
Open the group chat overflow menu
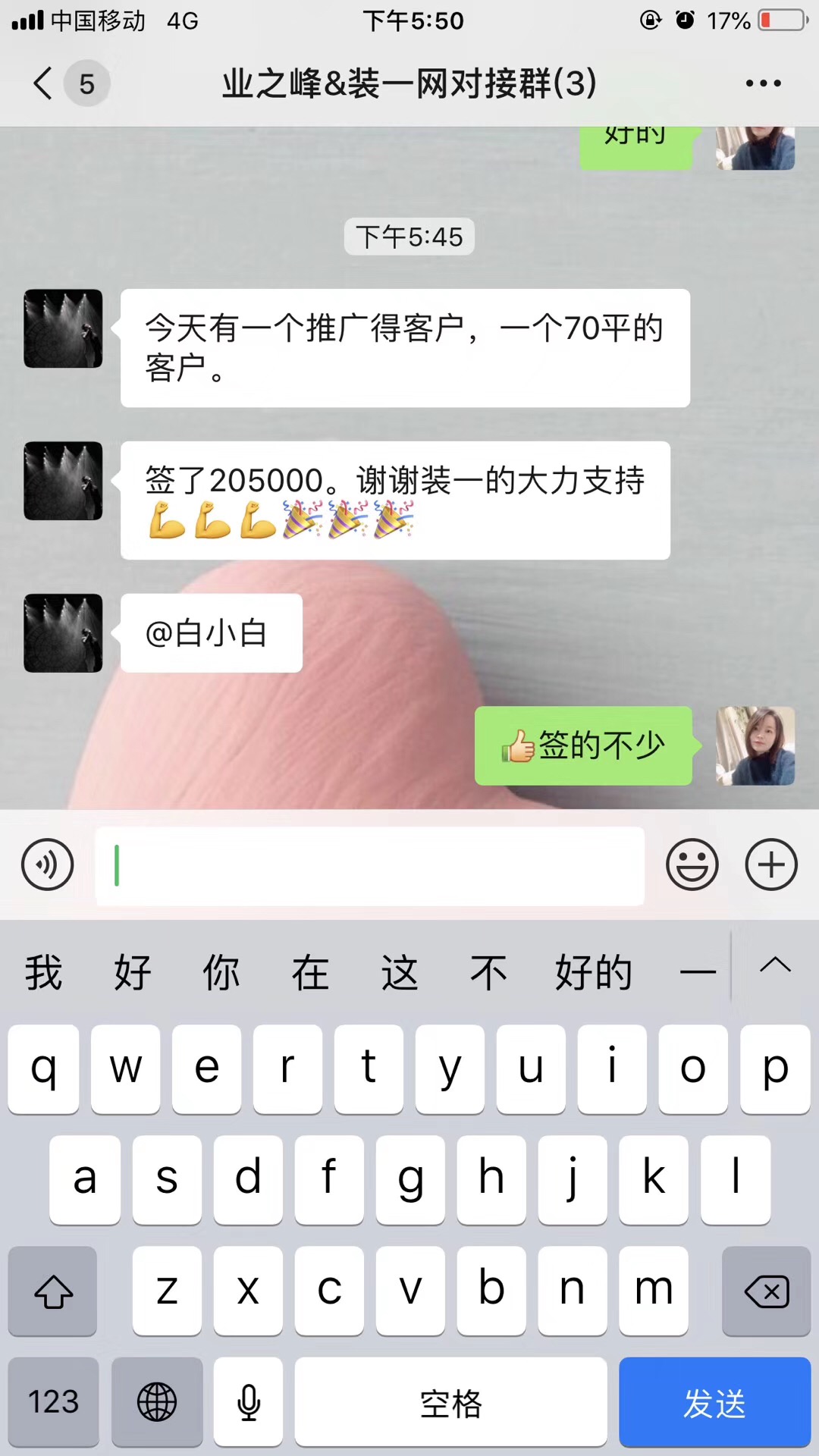pyautogui.click(x=763, y=83)
